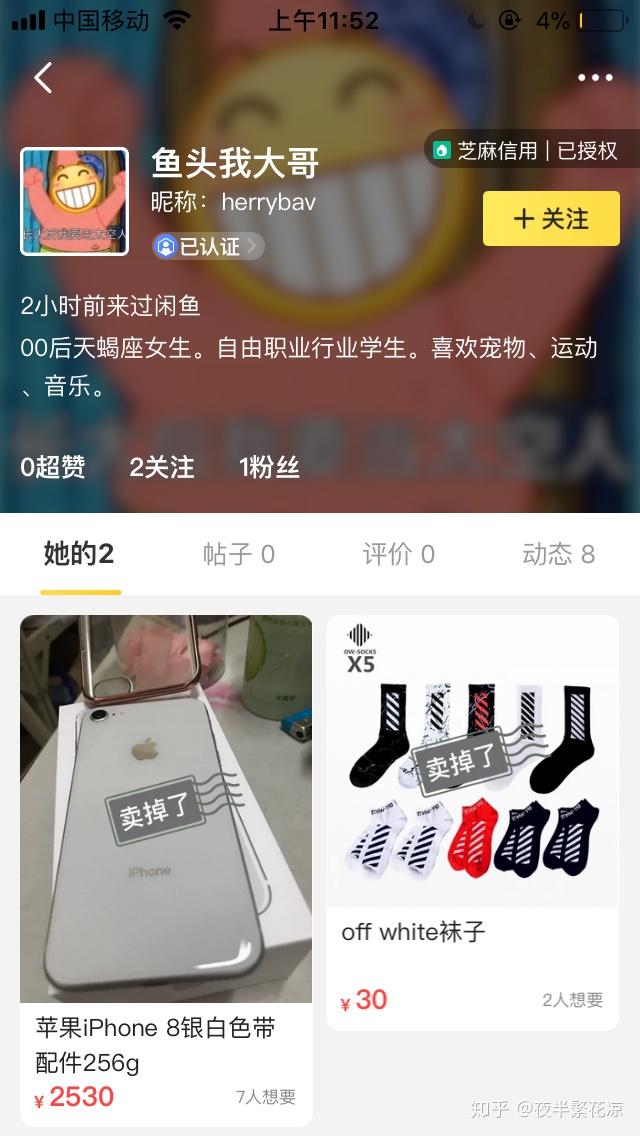Go back with the arrow icon
This screenshot has width=640, height=1136.
(43, 77)
